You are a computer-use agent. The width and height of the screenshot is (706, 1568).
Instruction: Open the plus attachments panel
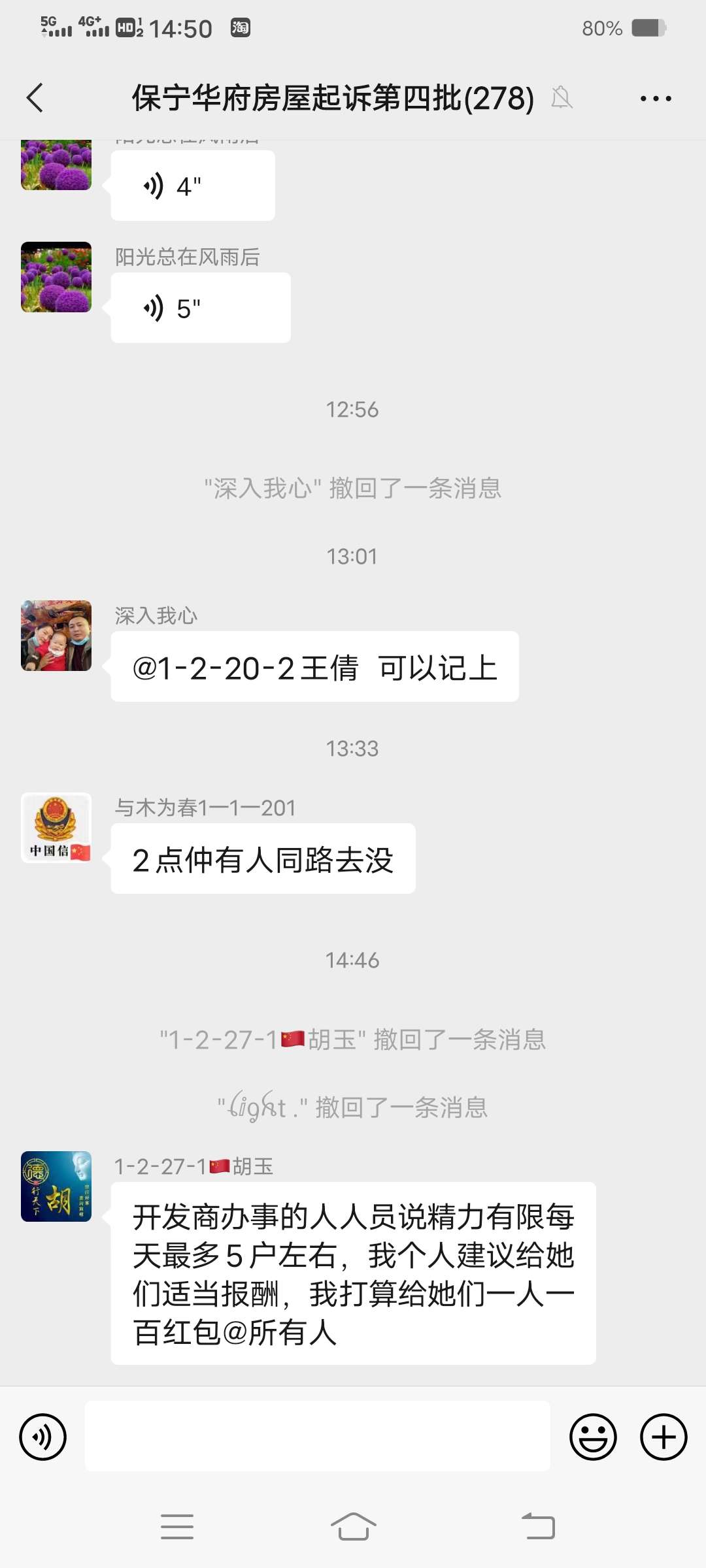point(663,1437)
